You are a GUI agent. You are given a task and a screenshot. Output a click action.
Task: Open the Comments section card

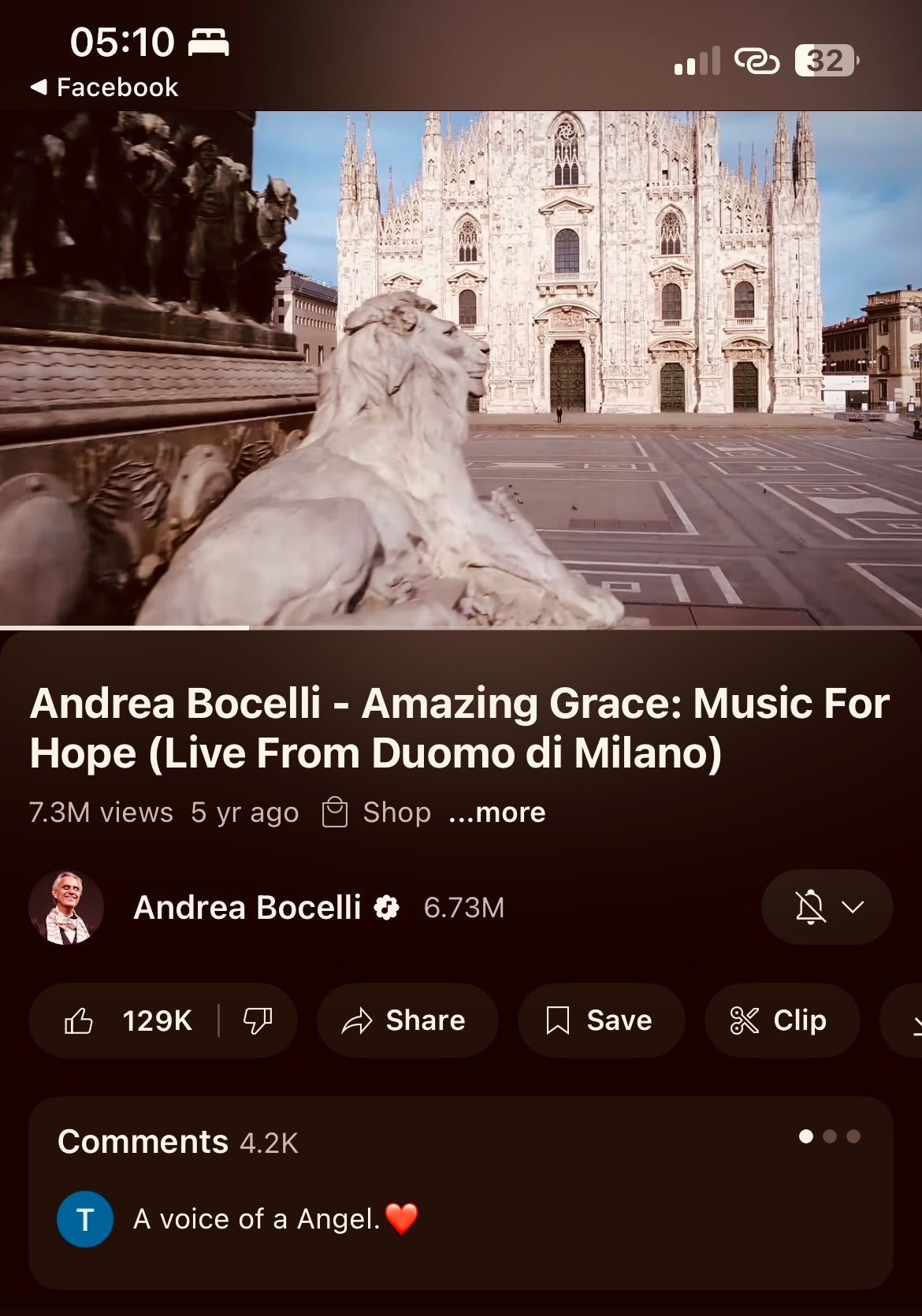(460, 1191)
